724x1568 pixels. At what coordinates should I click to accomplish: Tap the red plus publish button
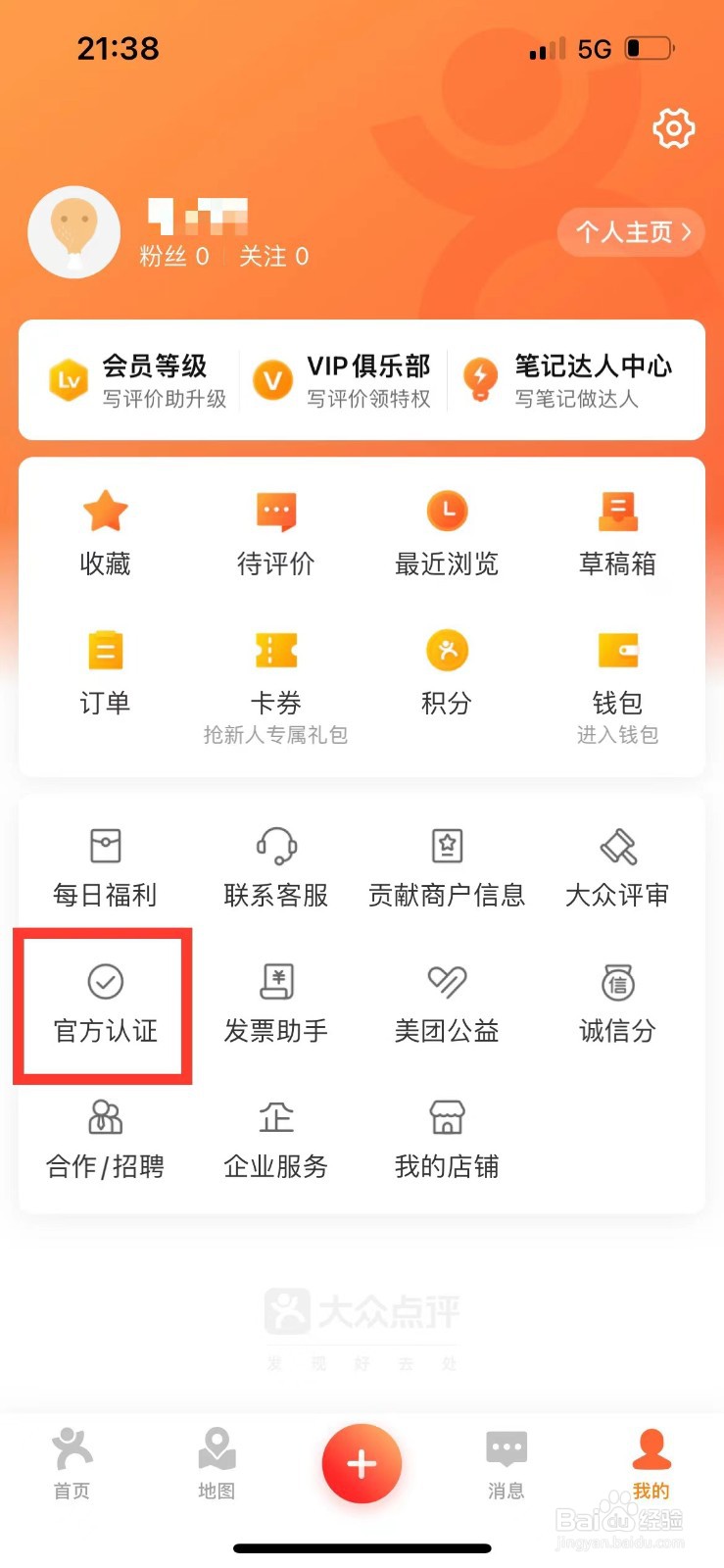point(362,1462)
